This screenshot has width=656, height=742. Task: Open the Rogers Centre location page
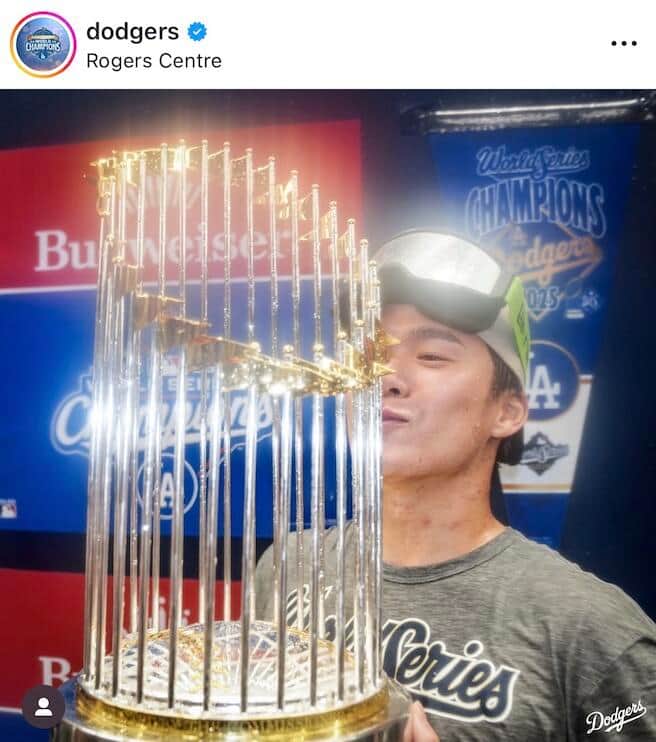153,61
